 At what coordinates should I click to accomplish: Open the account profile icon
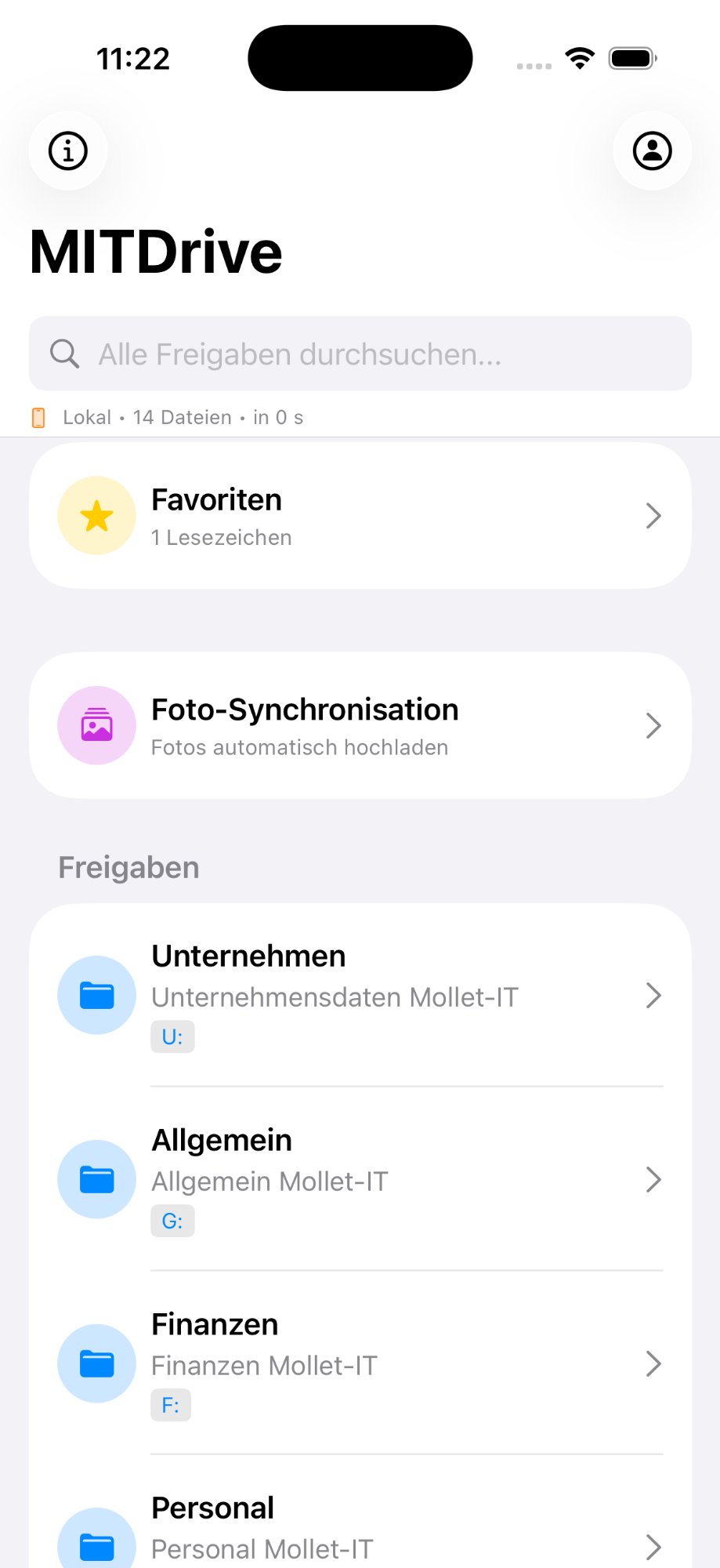pos(652,151)
